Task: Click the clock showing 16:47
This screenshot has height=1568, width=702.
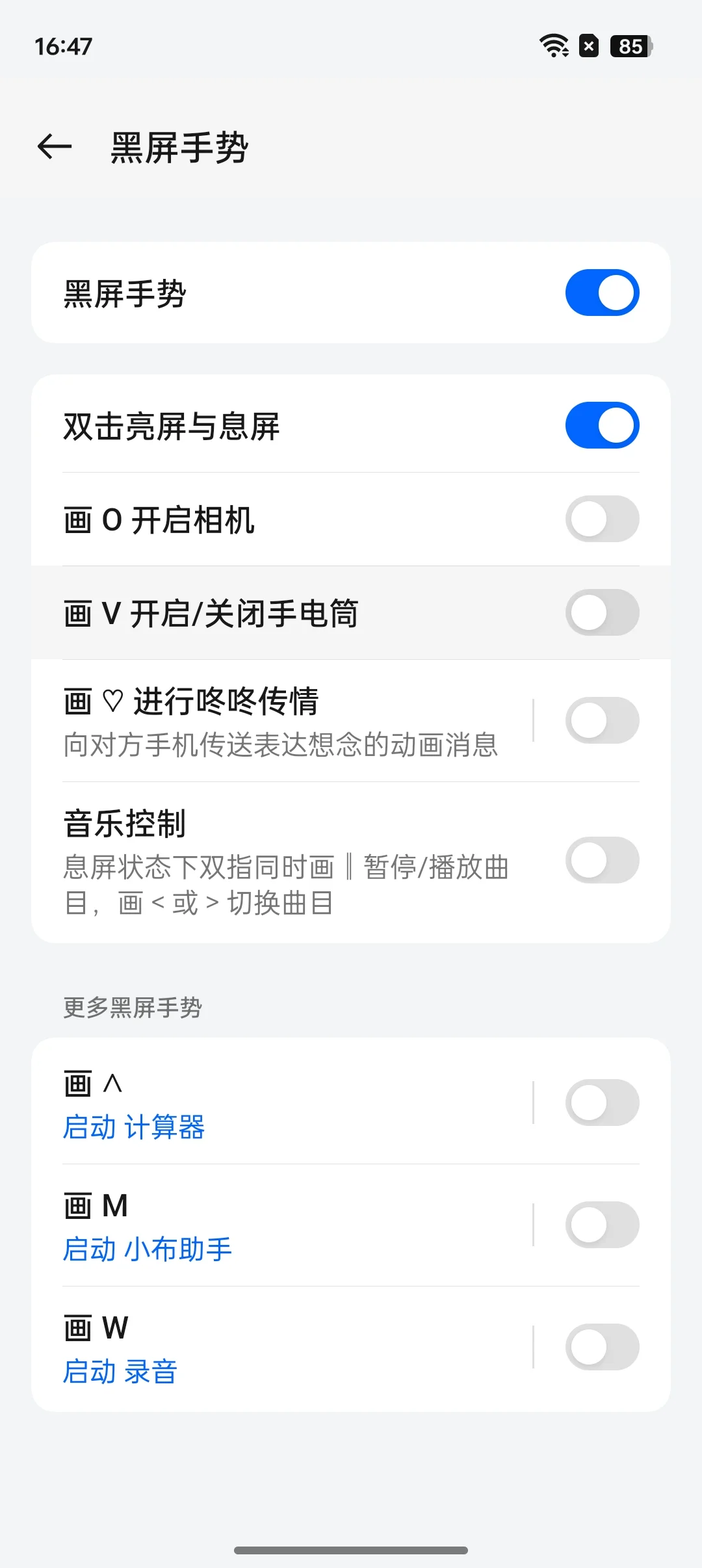Action: [63, 46]
